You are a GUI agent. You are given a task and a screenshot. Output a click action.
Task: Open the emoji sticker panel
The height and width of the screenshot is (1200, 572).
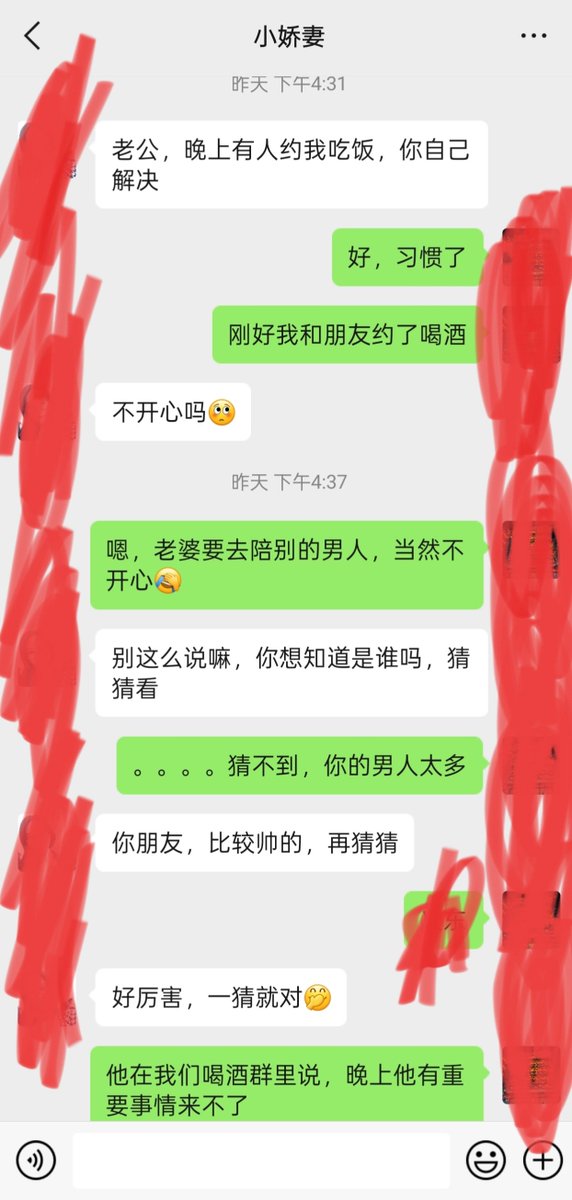(x=486, y=1161)
